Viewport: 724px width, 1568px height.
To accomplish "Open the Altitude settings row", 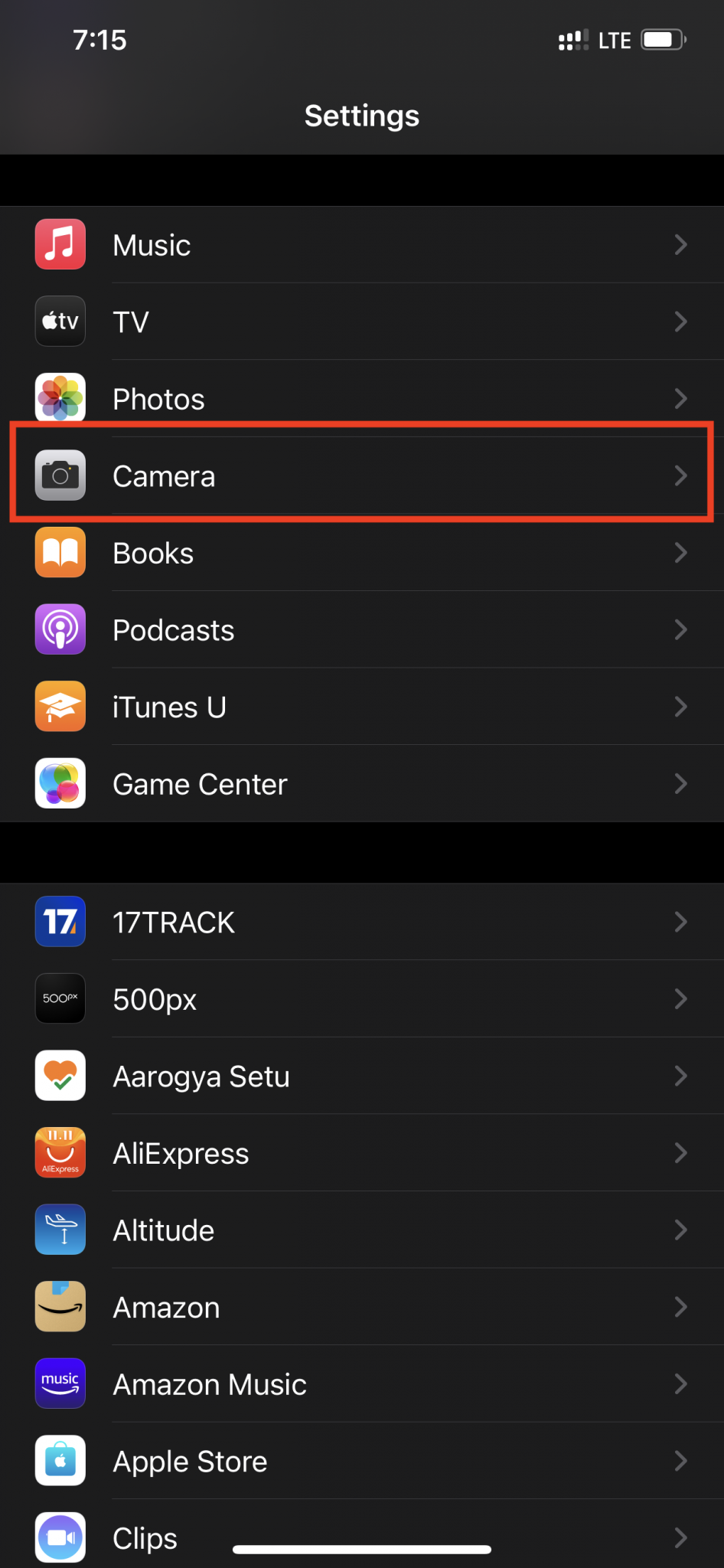I will point(362,1230).
